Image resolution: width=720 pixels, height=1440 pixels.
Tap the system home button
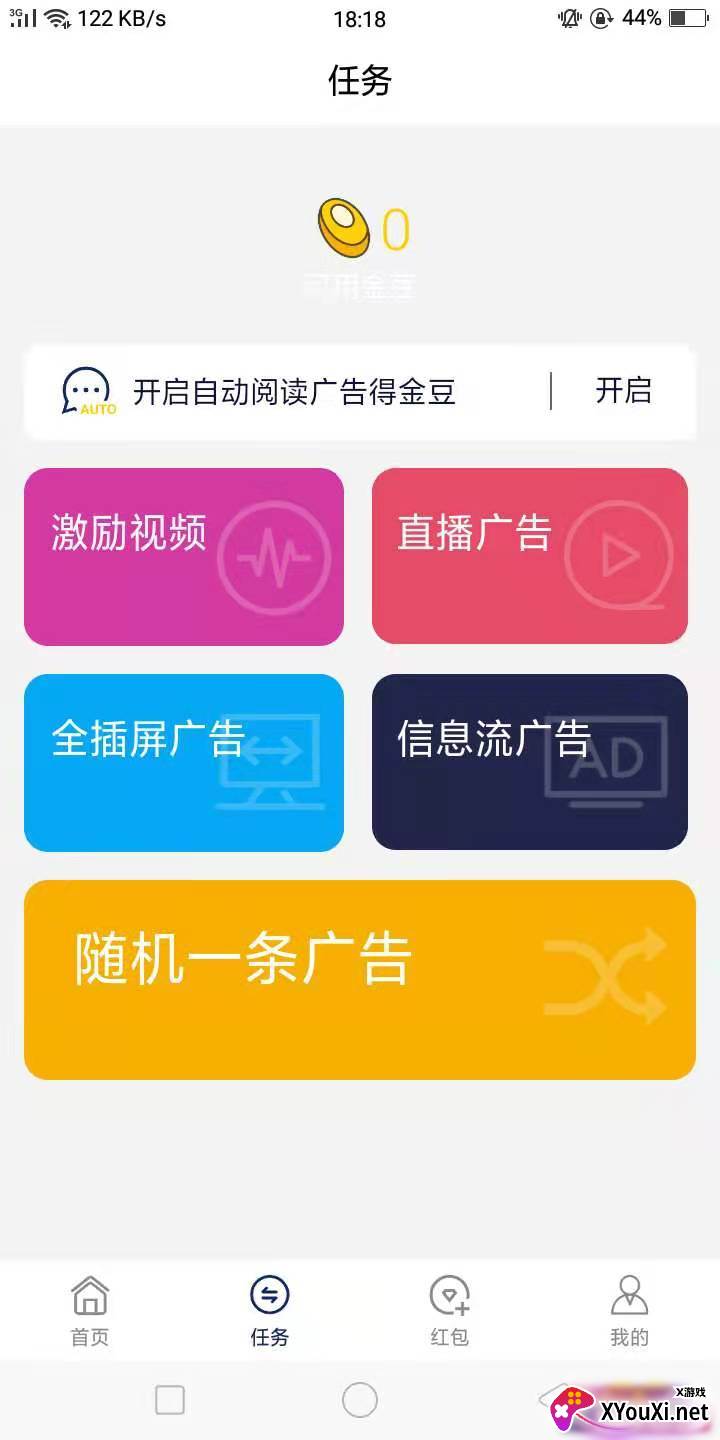point(360,1400)
